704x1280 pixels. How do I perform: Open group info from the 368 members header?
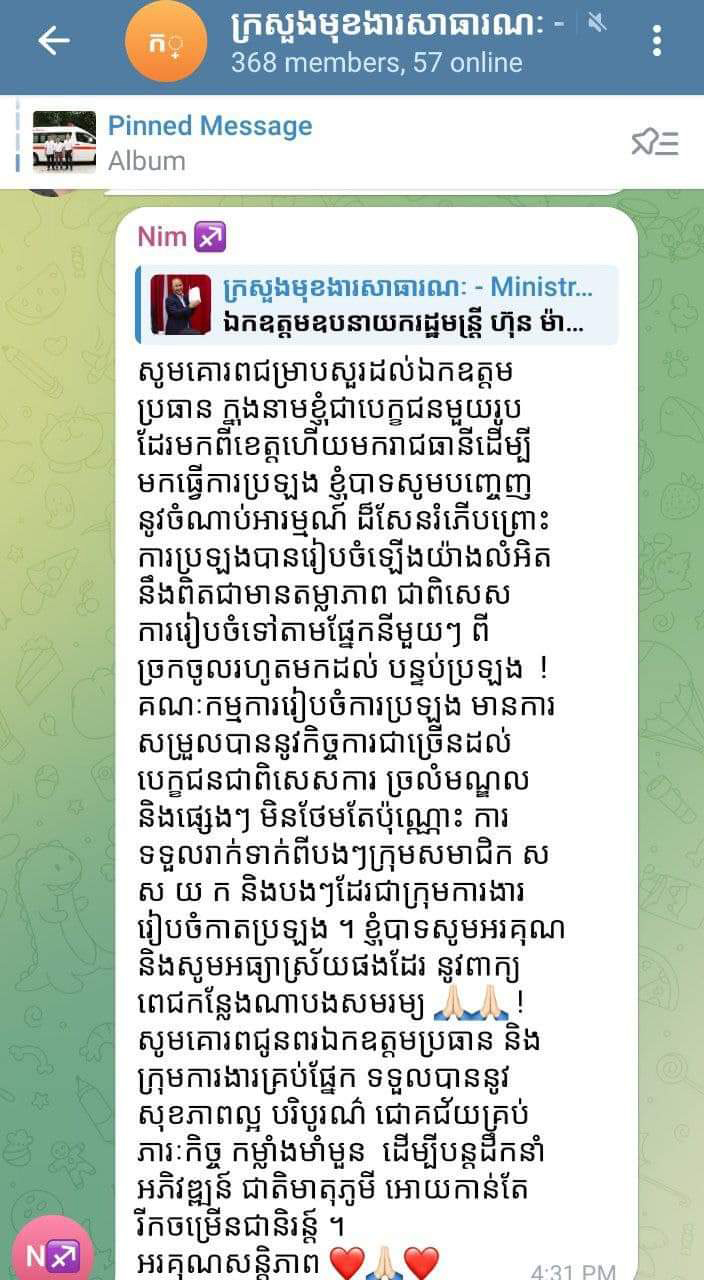click(376, 63)
